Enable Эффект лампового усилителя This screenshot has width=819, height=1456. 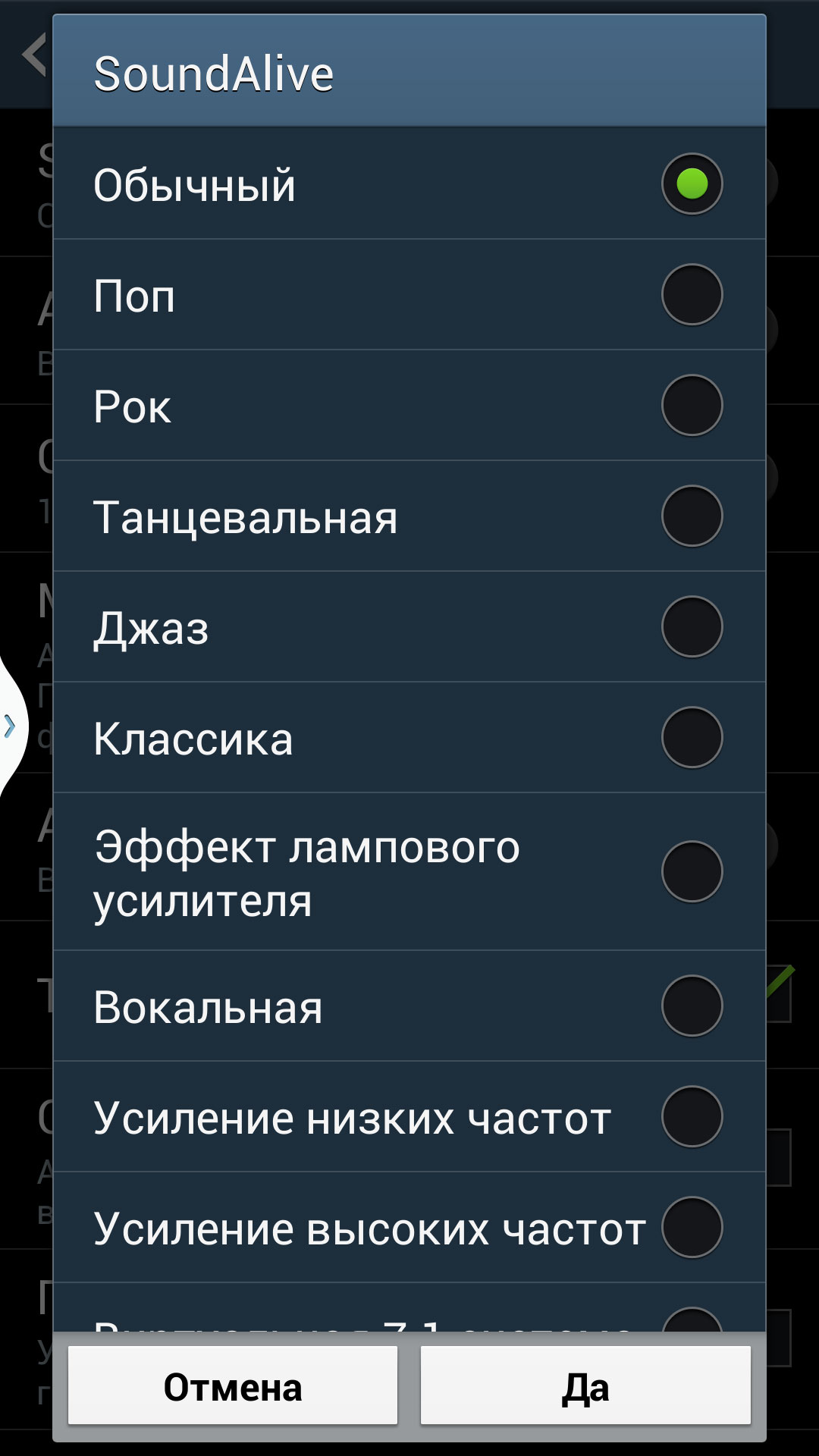409,871
